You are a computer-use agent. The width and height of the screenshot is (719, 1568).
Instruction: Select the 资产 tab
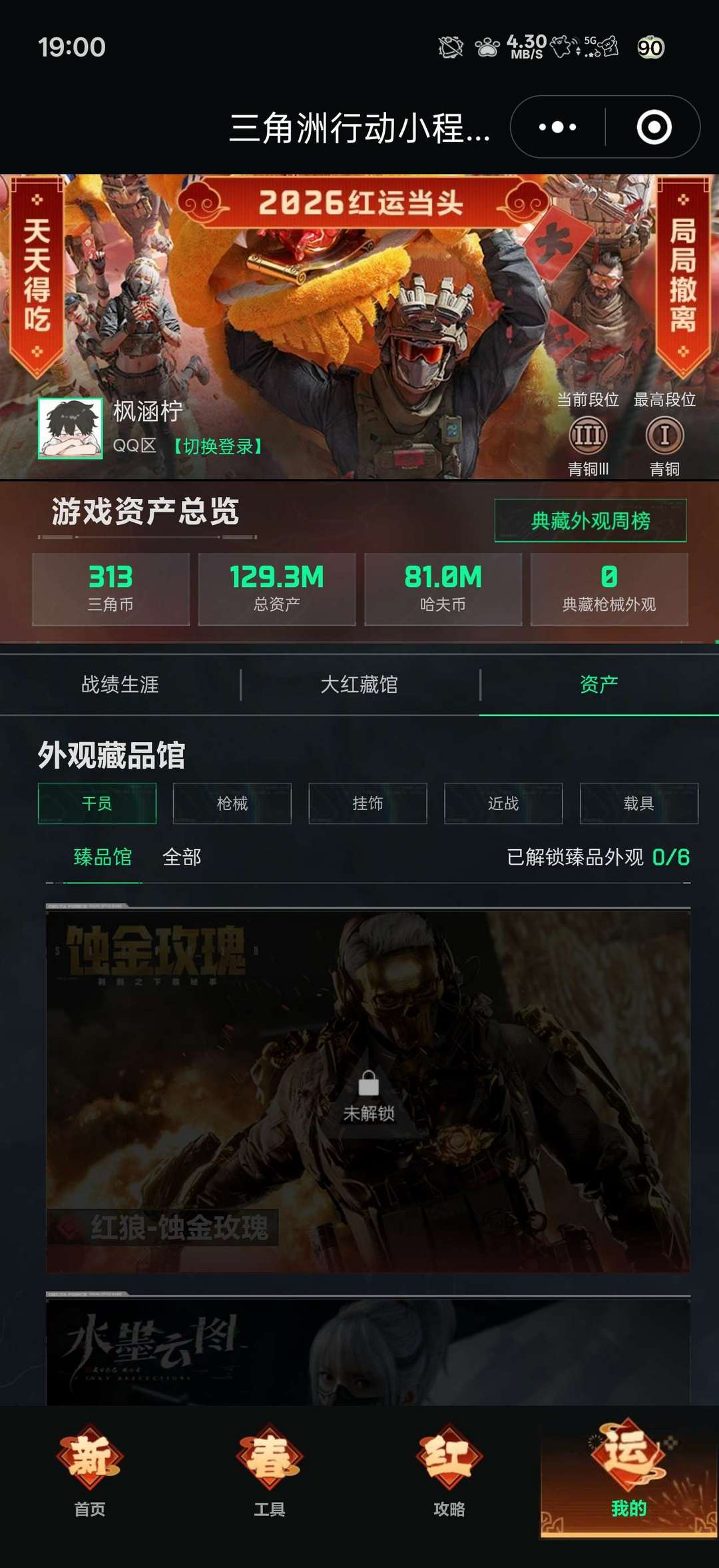(599, 684)
